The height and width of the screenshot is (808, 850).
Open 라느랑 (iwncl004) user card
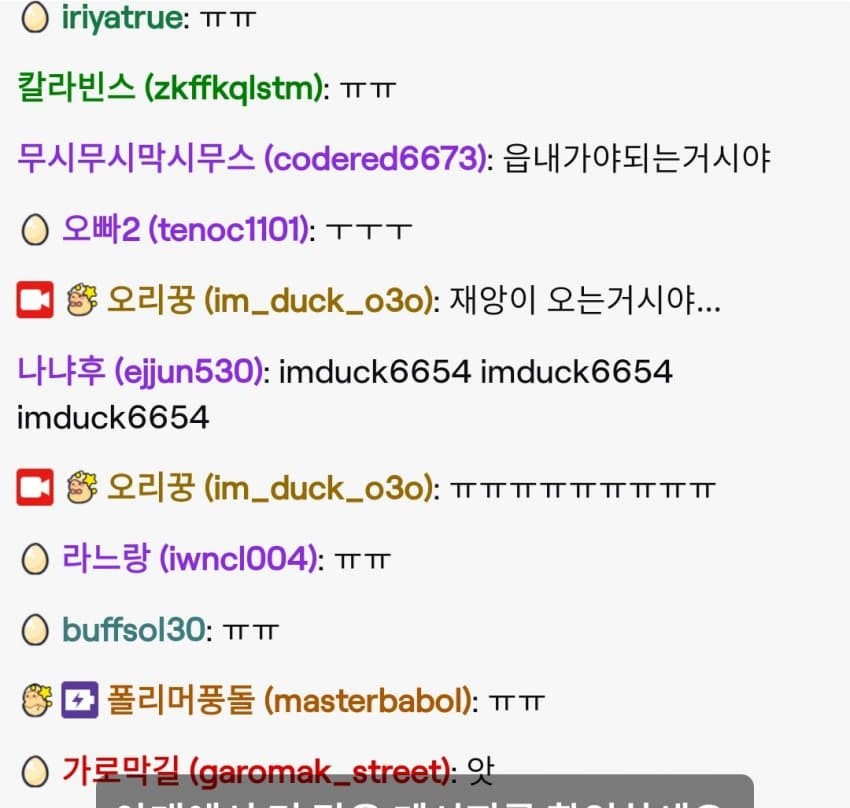[189, 558]
